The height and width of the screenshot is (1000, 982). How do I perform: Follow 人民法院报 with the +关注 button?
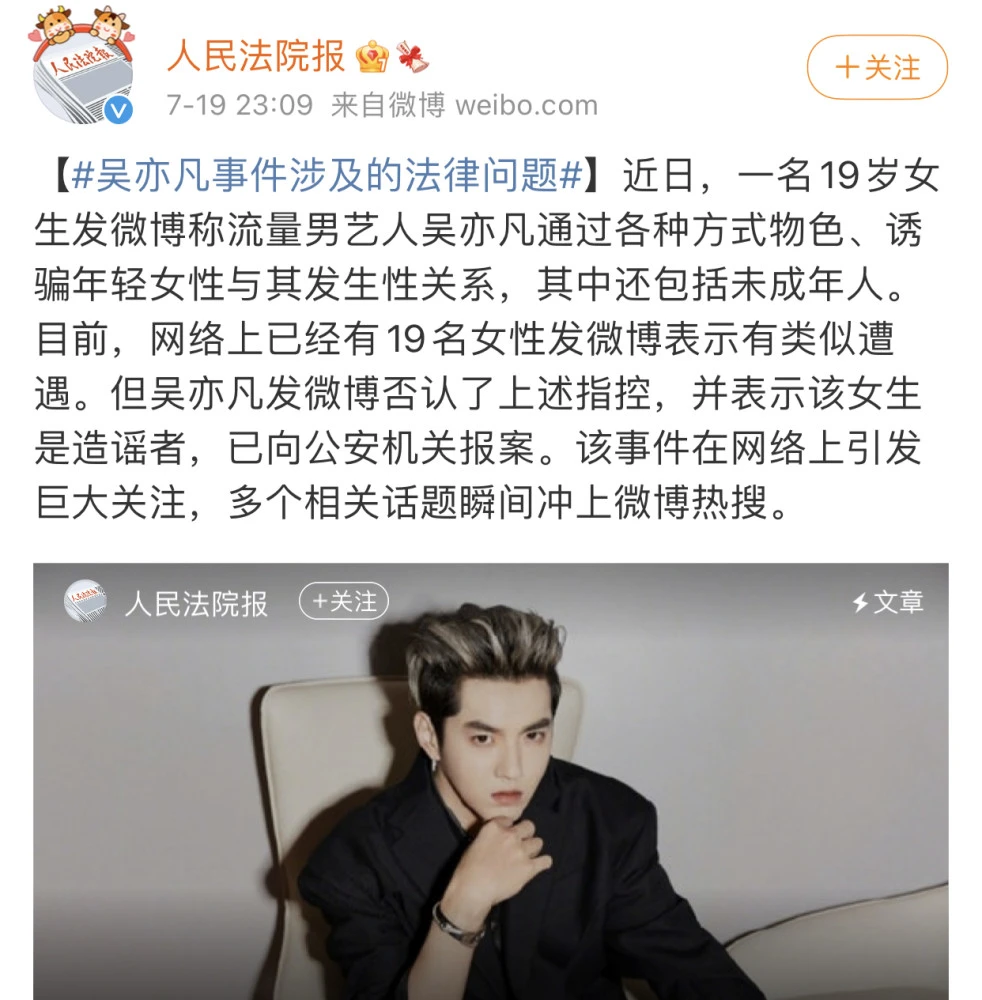(x=876, y=67)
